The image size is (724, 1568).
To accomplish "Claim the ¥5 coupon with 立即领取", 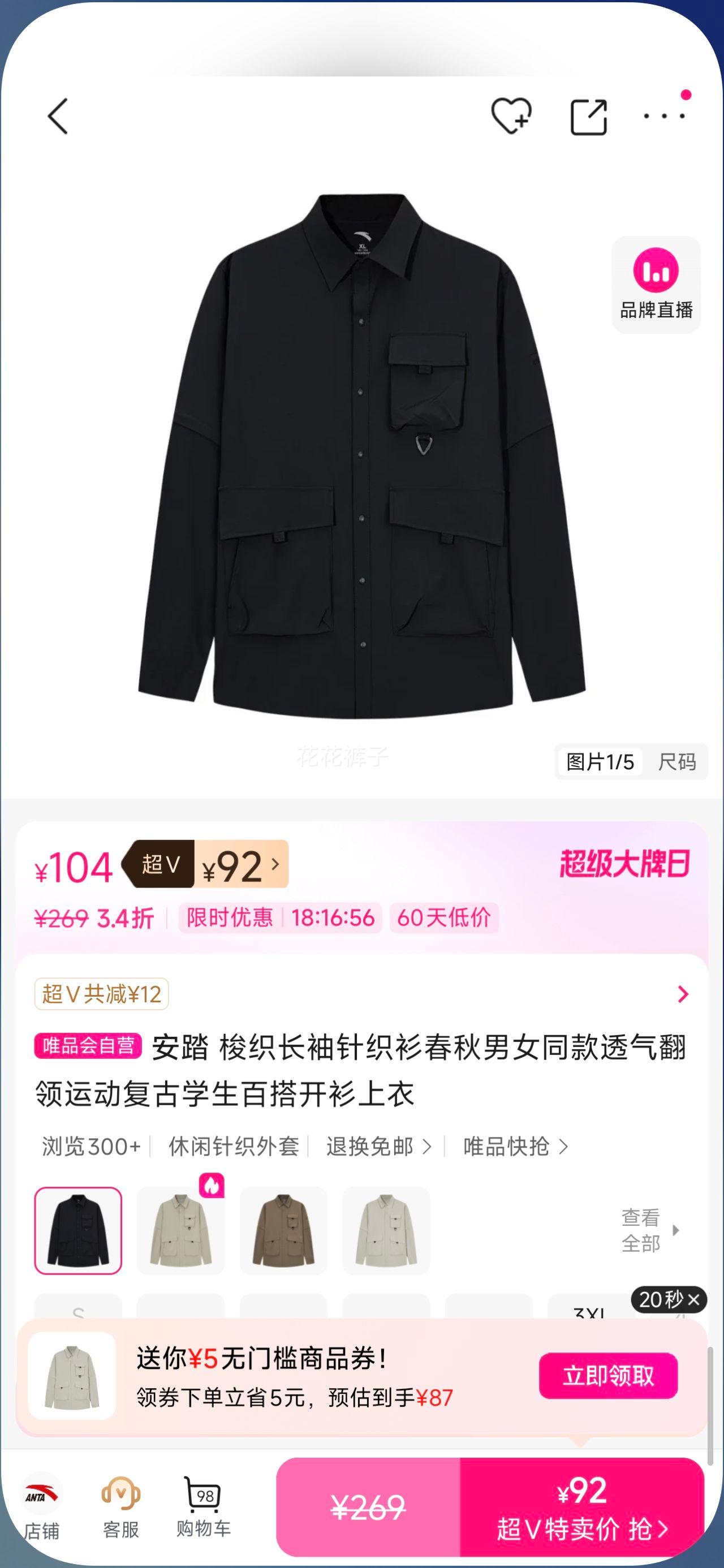I will [x=607, y=1376].
